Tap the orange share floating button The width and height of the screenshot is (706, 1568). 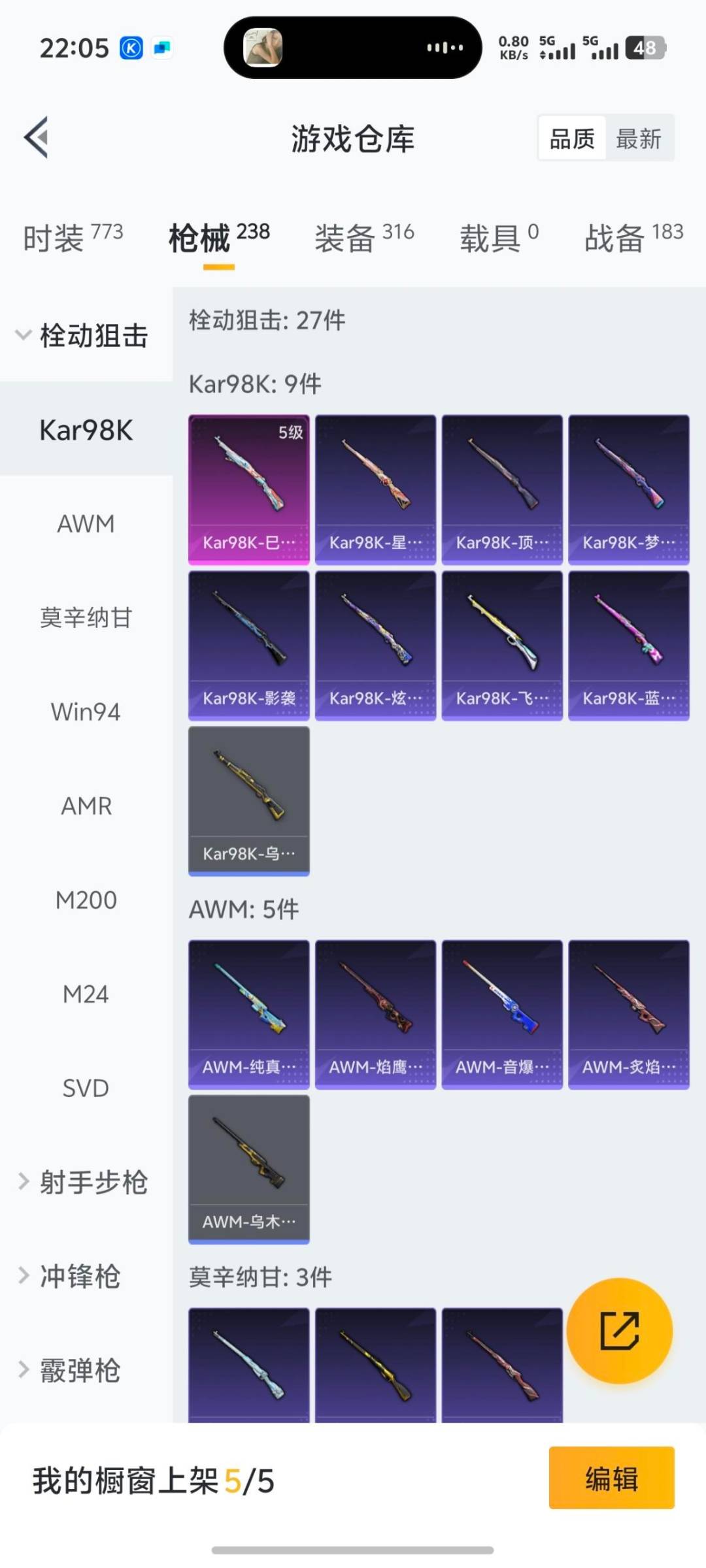(619, 1330)
